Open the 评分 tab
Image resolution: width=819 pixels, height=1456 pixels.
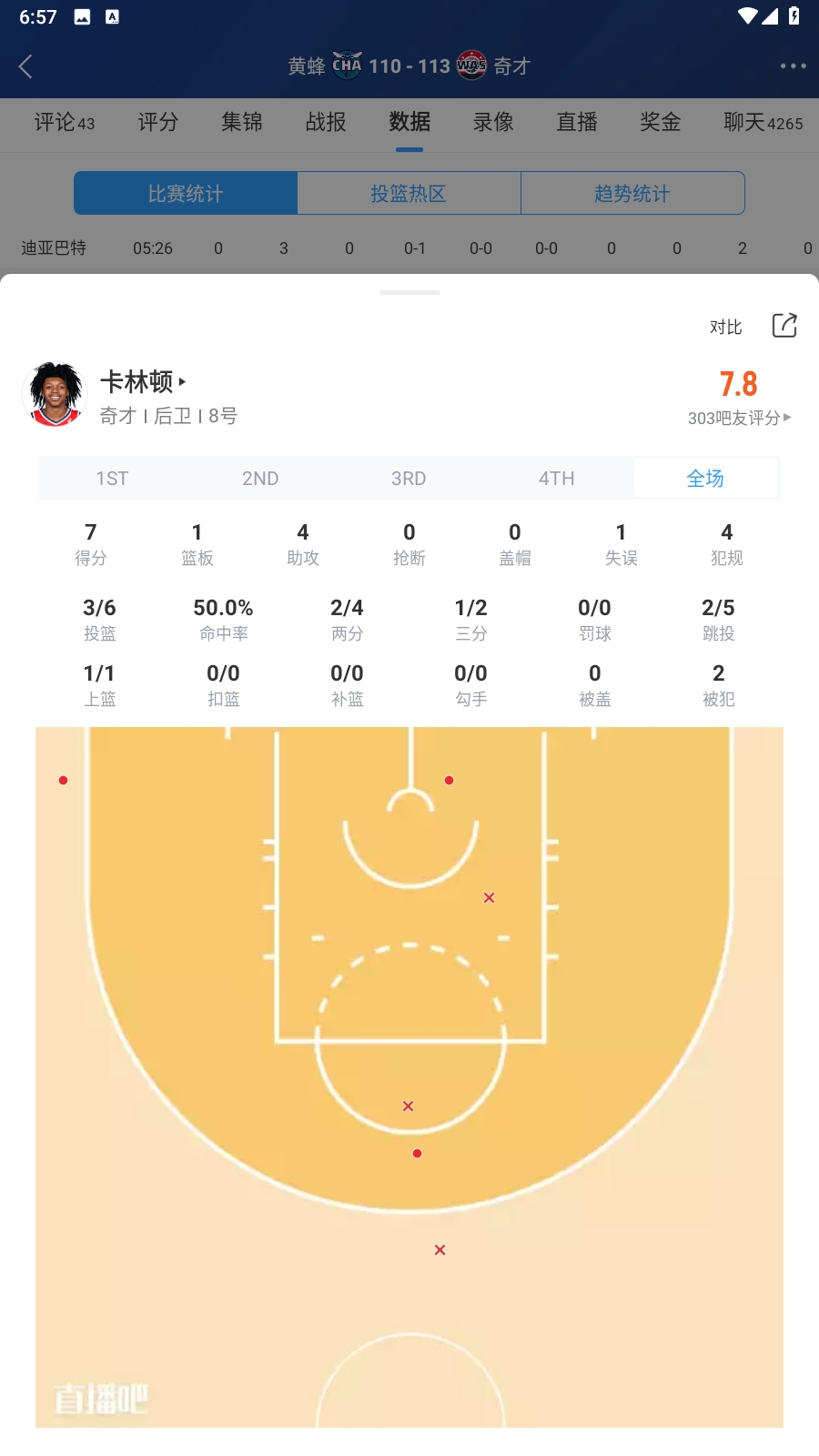[158, 122]
